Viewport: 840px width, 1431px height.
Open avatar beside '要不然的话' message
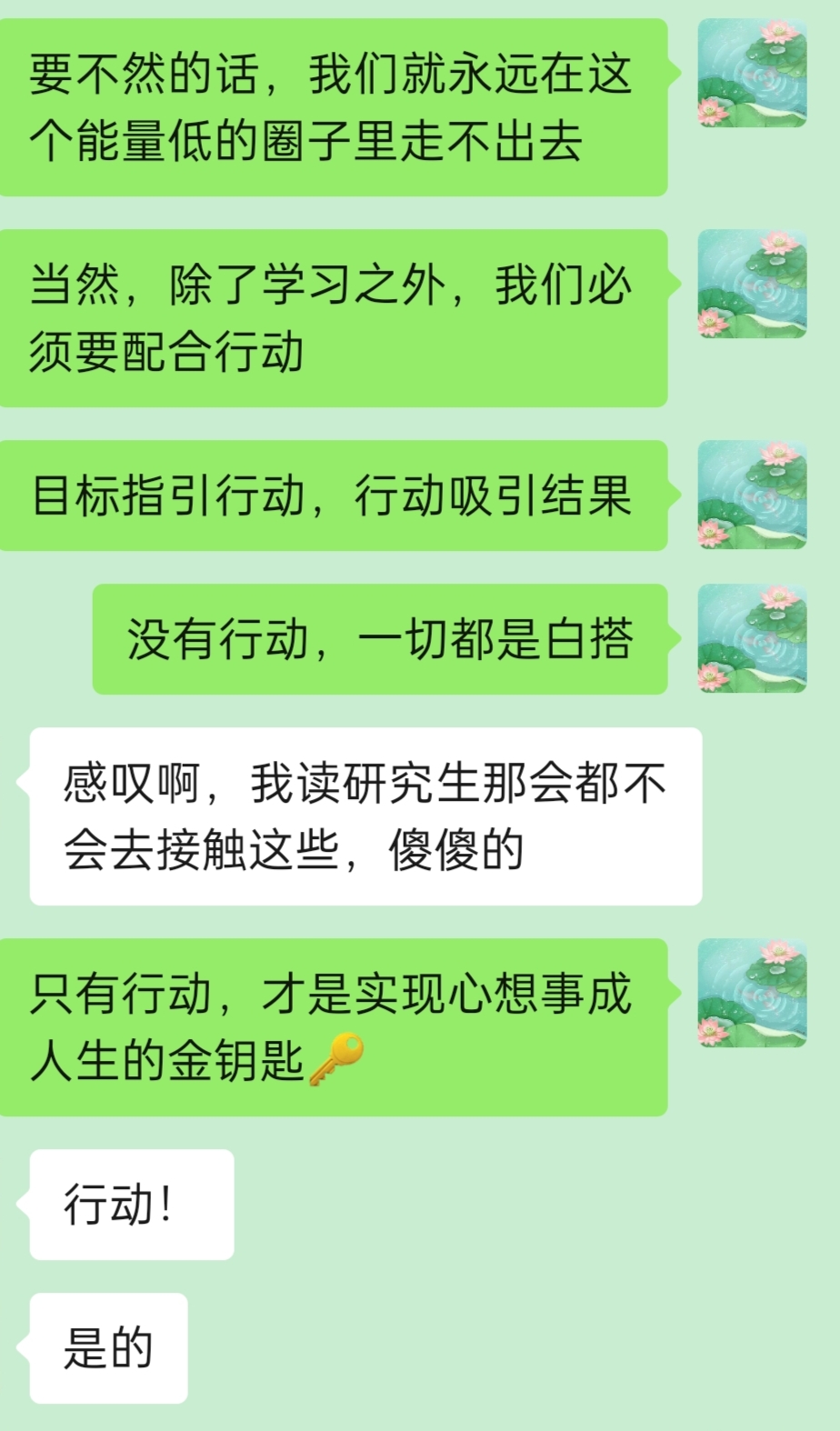[x=752, y=73]
